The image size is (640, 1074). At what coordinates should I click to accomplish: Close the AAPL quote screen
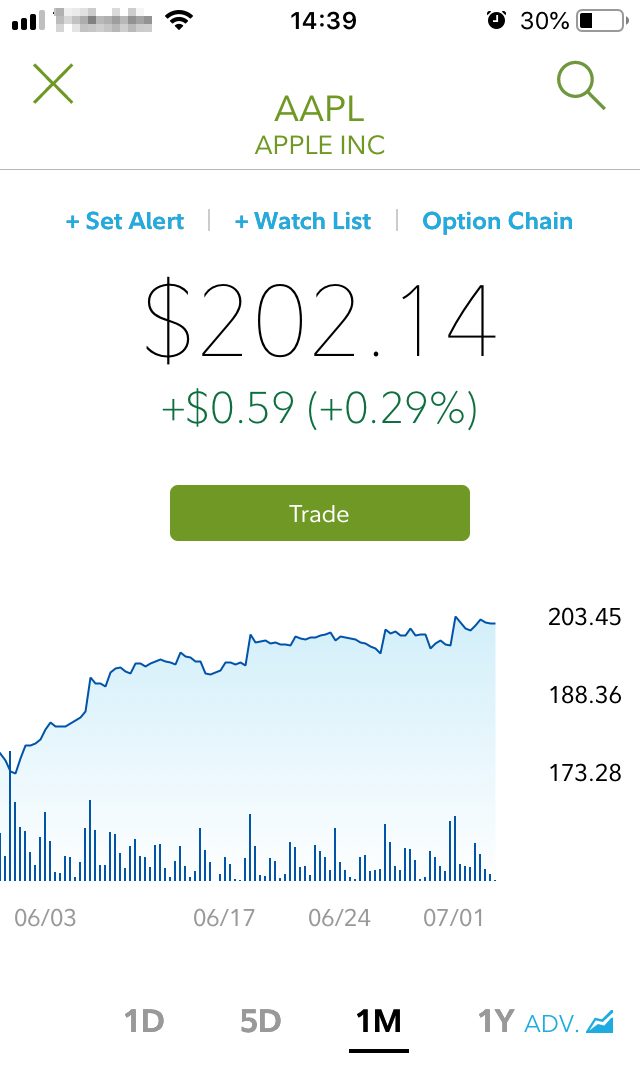point(53,84)
